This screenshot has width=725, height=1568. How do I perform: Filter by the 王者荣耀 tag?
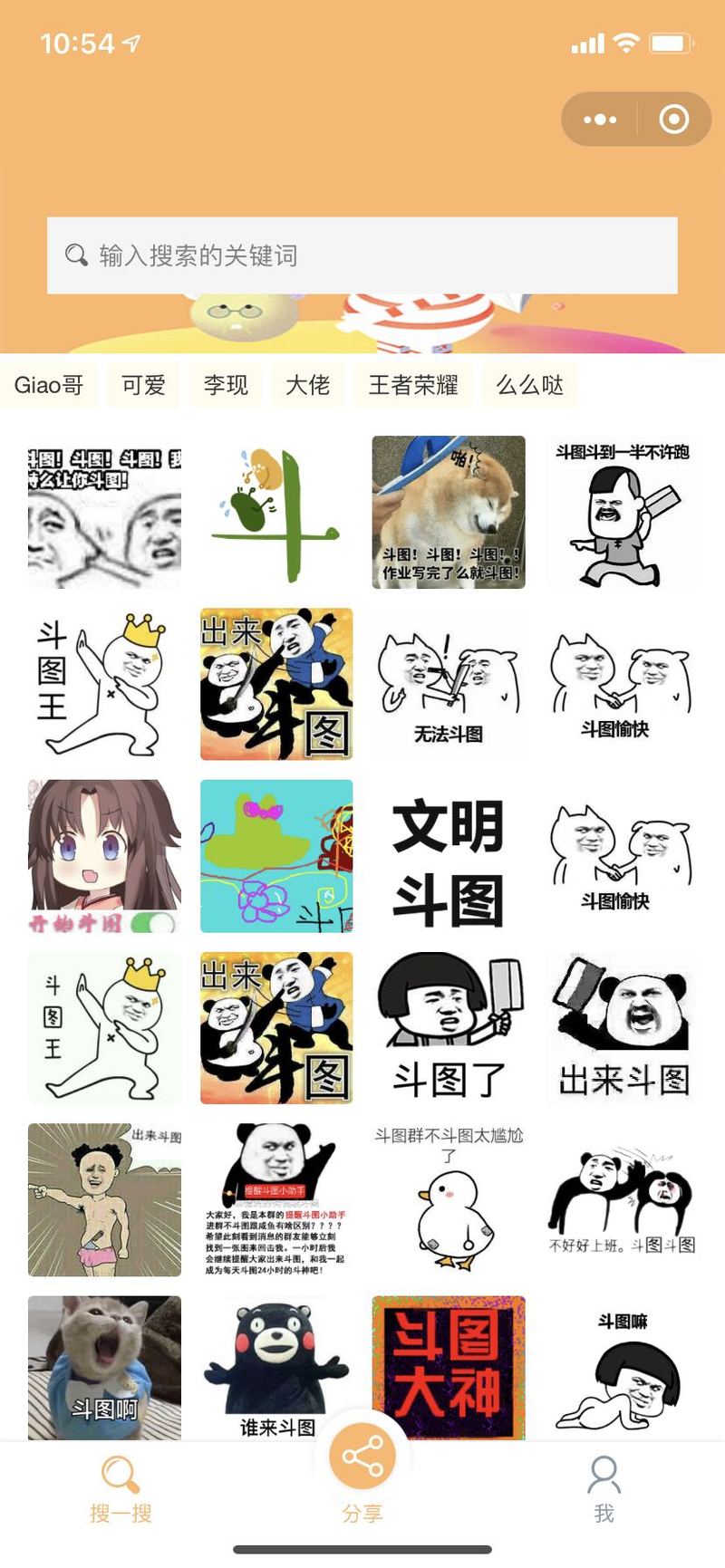click(x=413, y=385)
